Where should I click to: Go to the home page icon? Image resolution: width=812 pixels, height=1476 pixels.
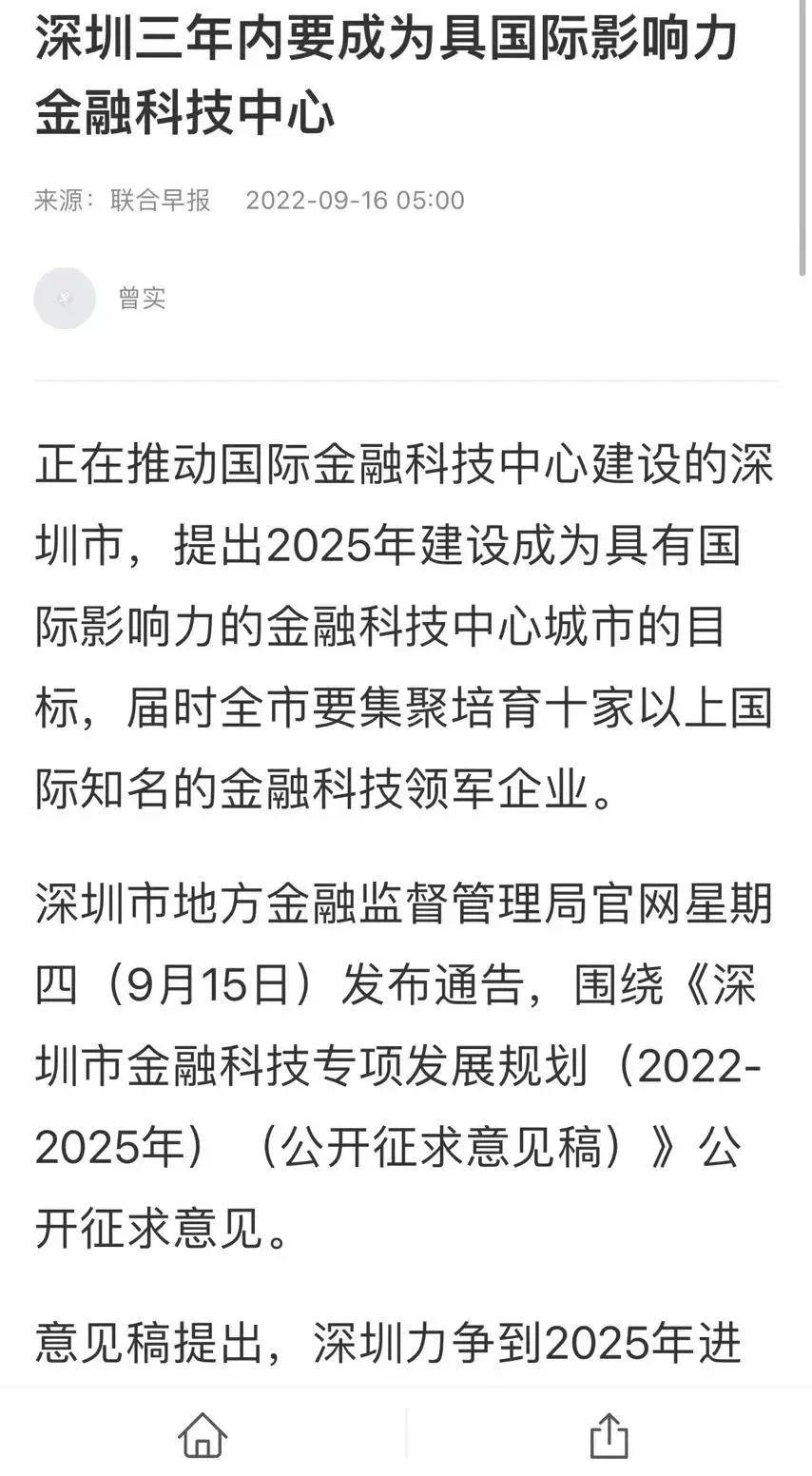[203, 1435]
